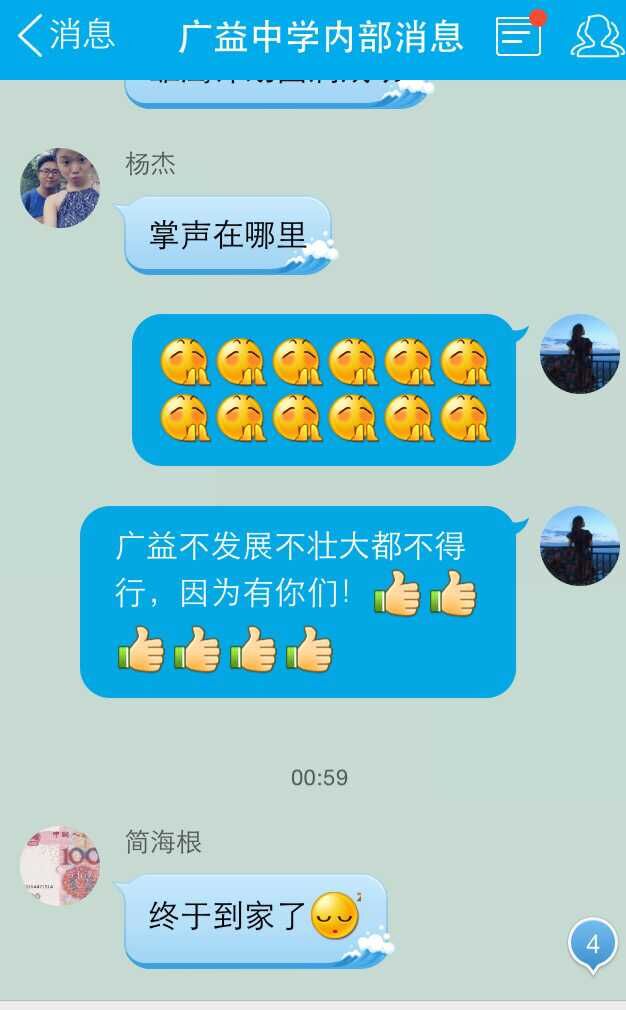Jump to 4 unread messages bubble
The height and width of the screenshot is (1010, 626).
click(592, 945)
